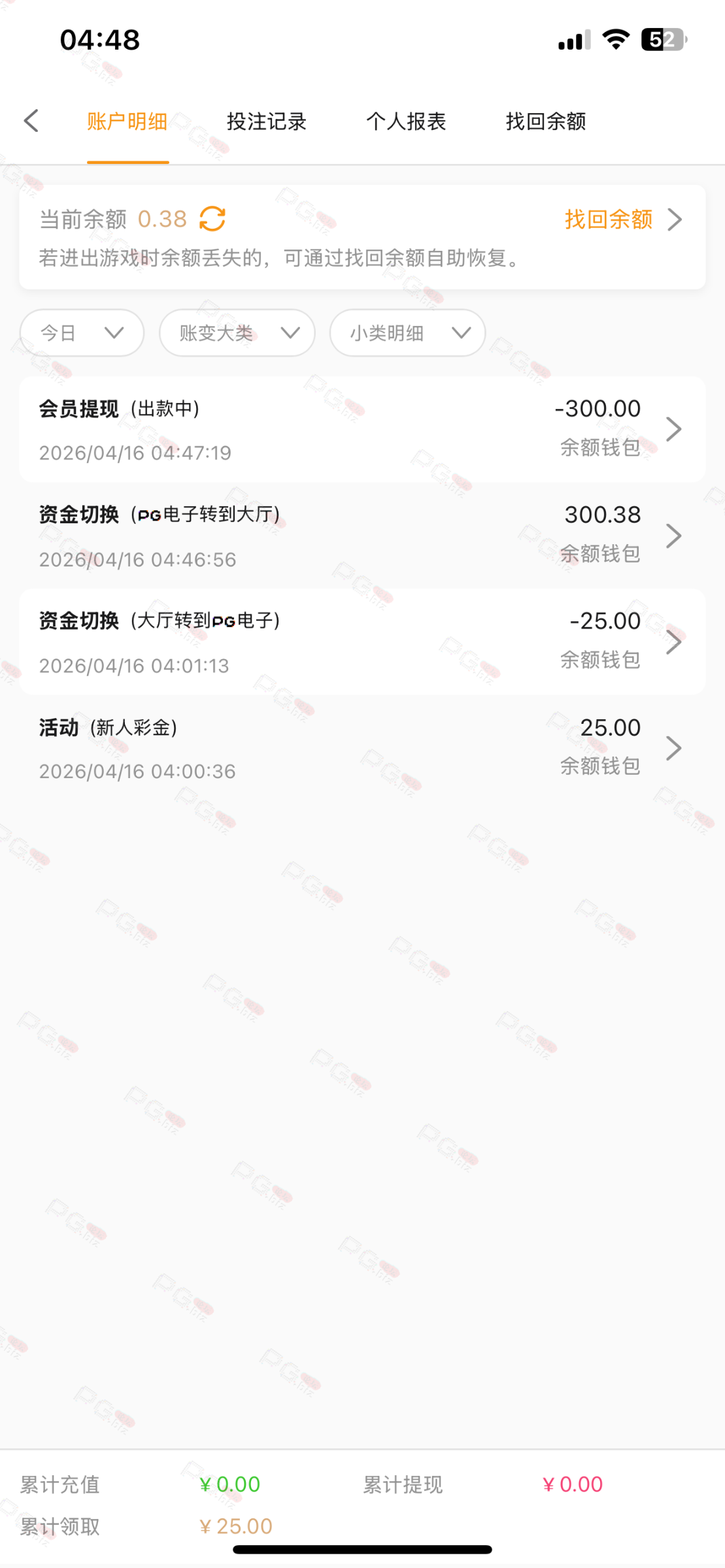Viewport: 725px width, 1568px height.
Task: Open the 账变大类 category dropdown
Action: point(237,333)
